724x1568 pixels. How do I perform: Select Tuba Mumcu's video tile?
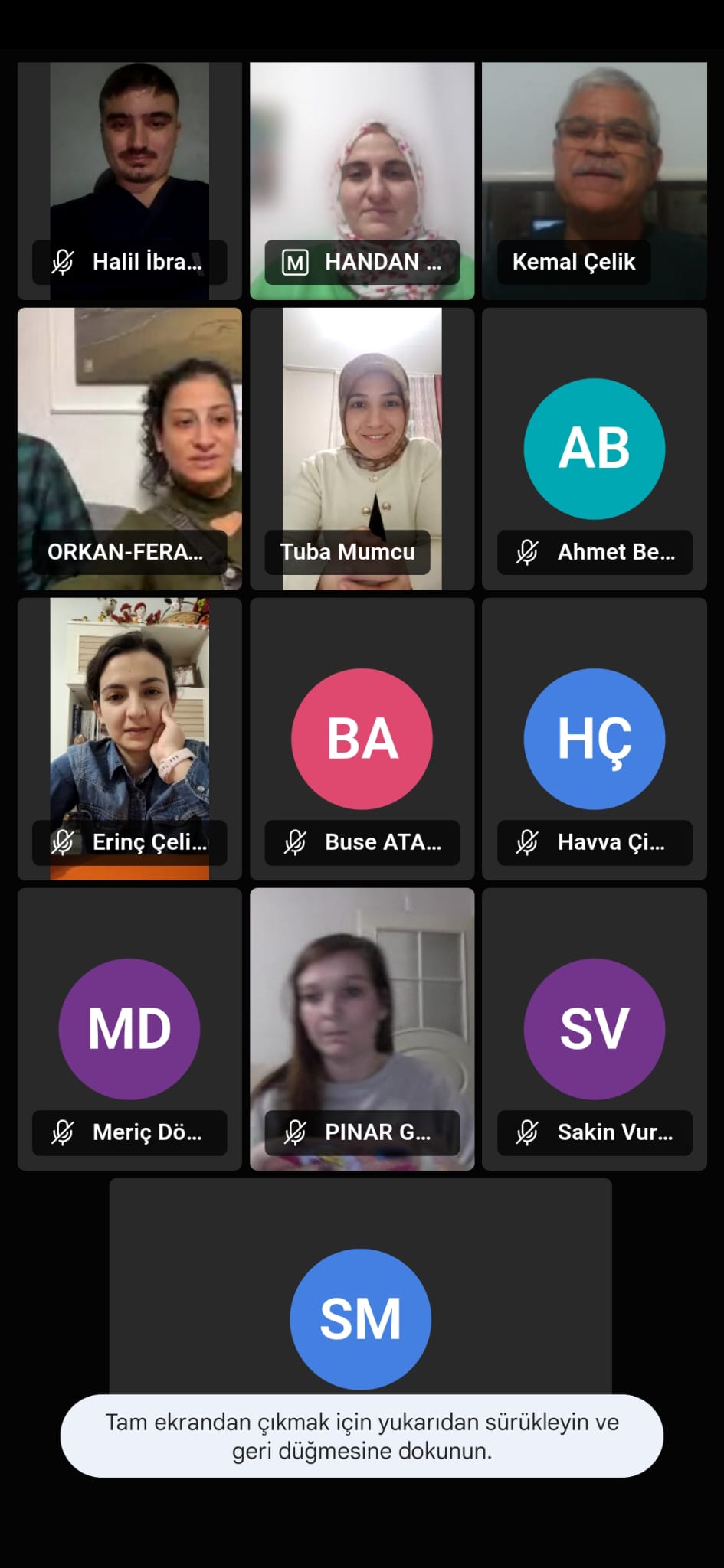(362, 449)
